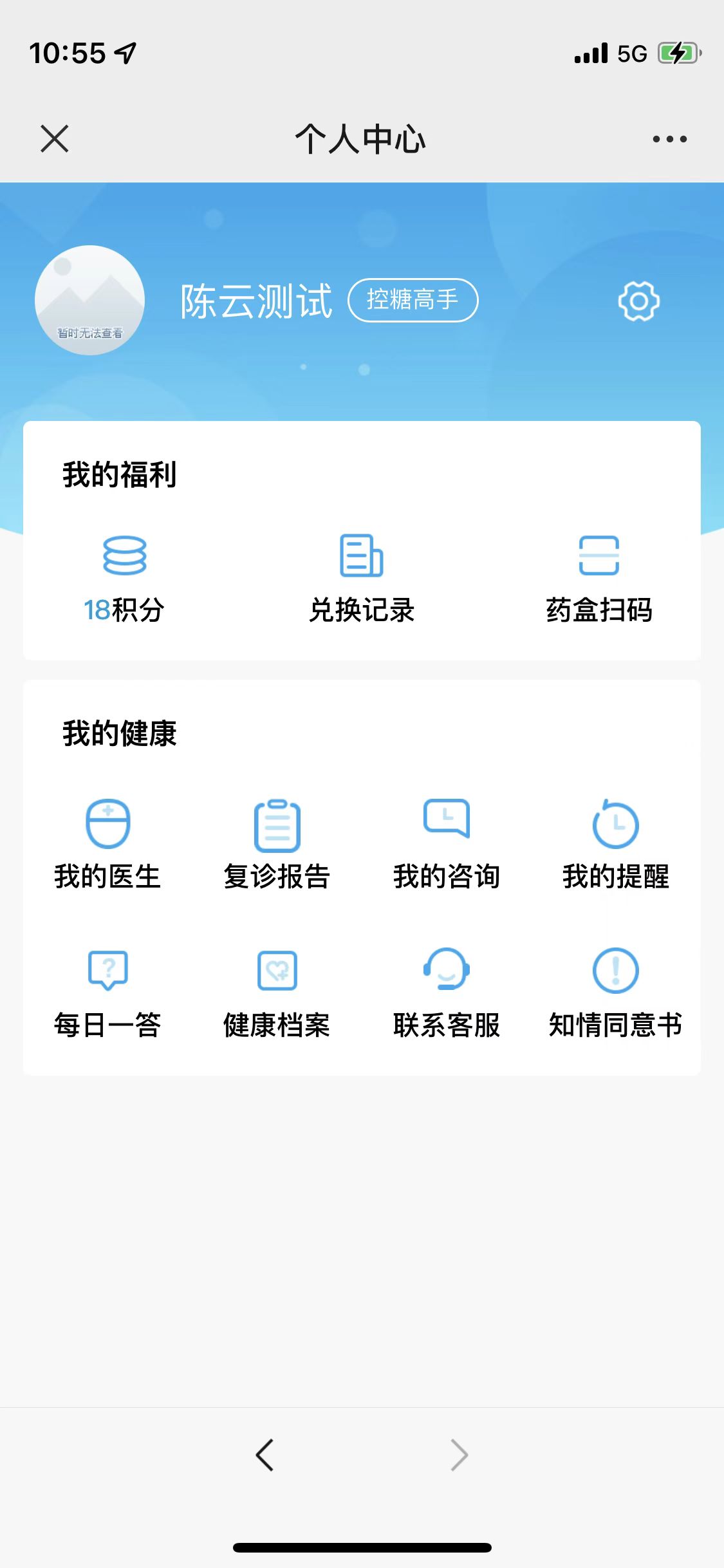Open settings via the gear icon
Screen dimensions: 724x1568
(x=638, y=301)
